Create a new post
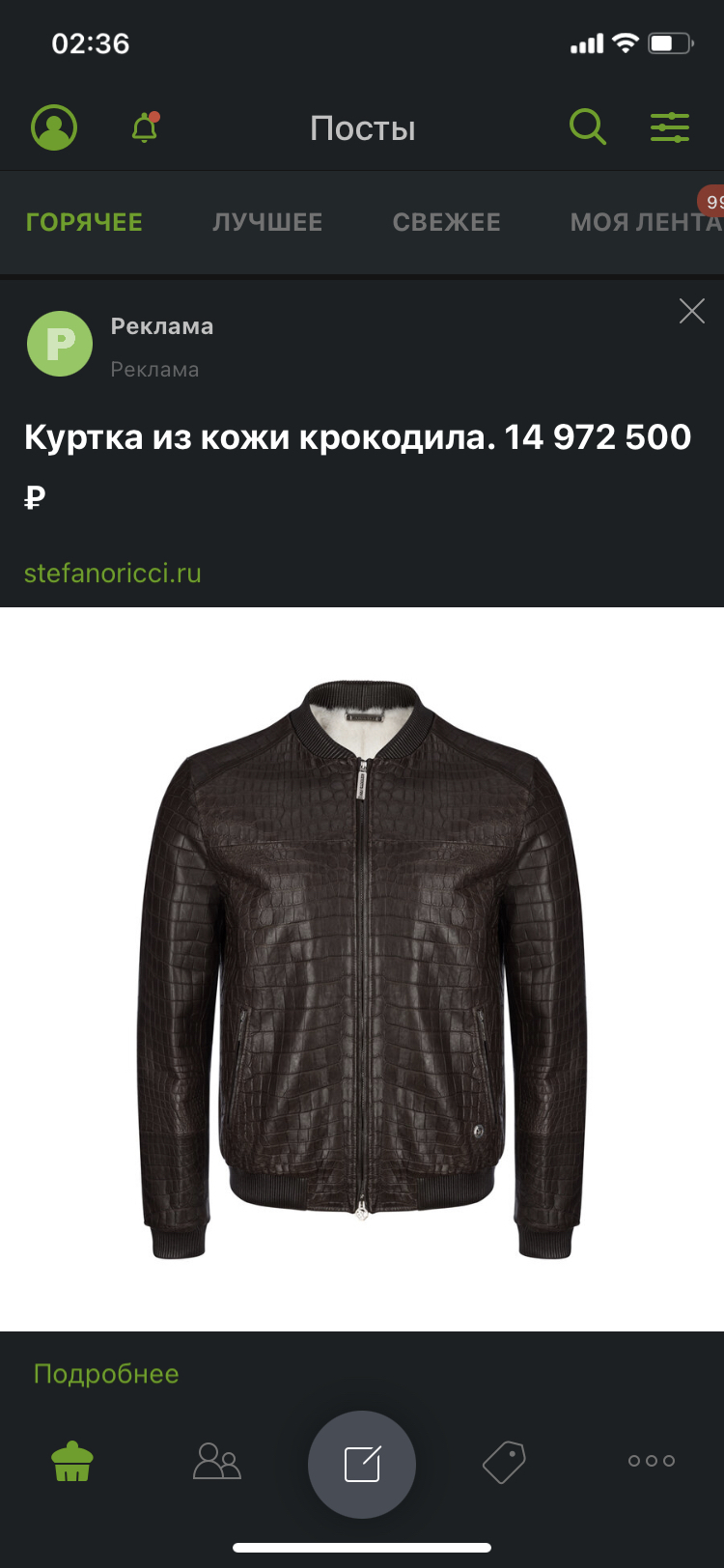This screenshot has height=1568, width=724. pyautogui.click(x=362, y=1464)
